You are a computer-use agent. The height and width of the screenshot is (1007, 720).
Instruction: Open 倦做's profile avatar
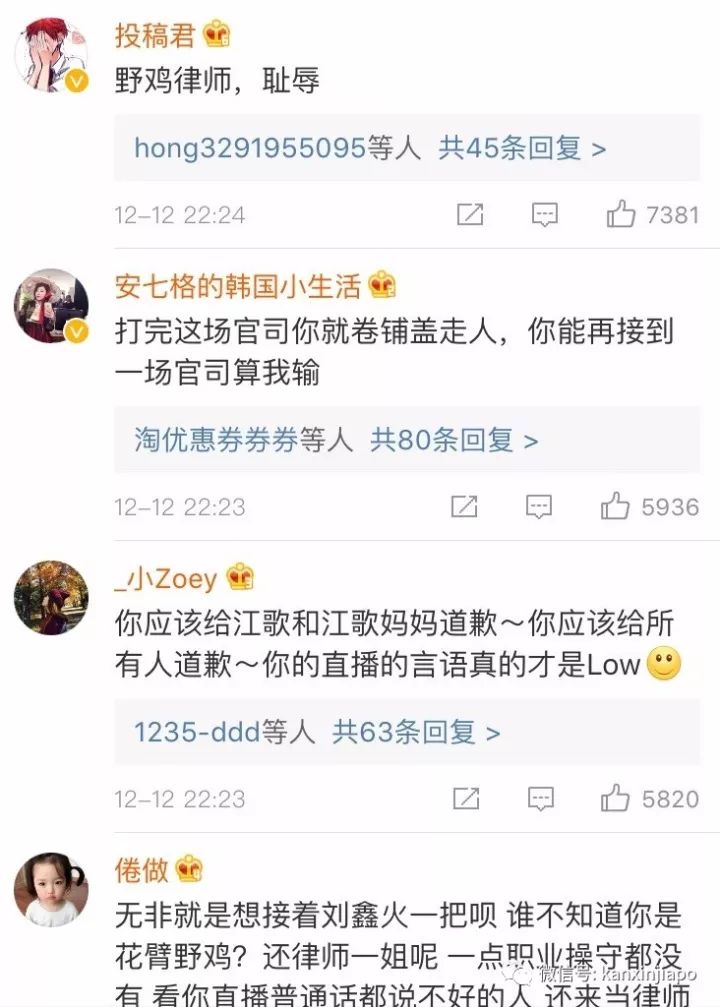pyautogui.click(x=51, y=890)
